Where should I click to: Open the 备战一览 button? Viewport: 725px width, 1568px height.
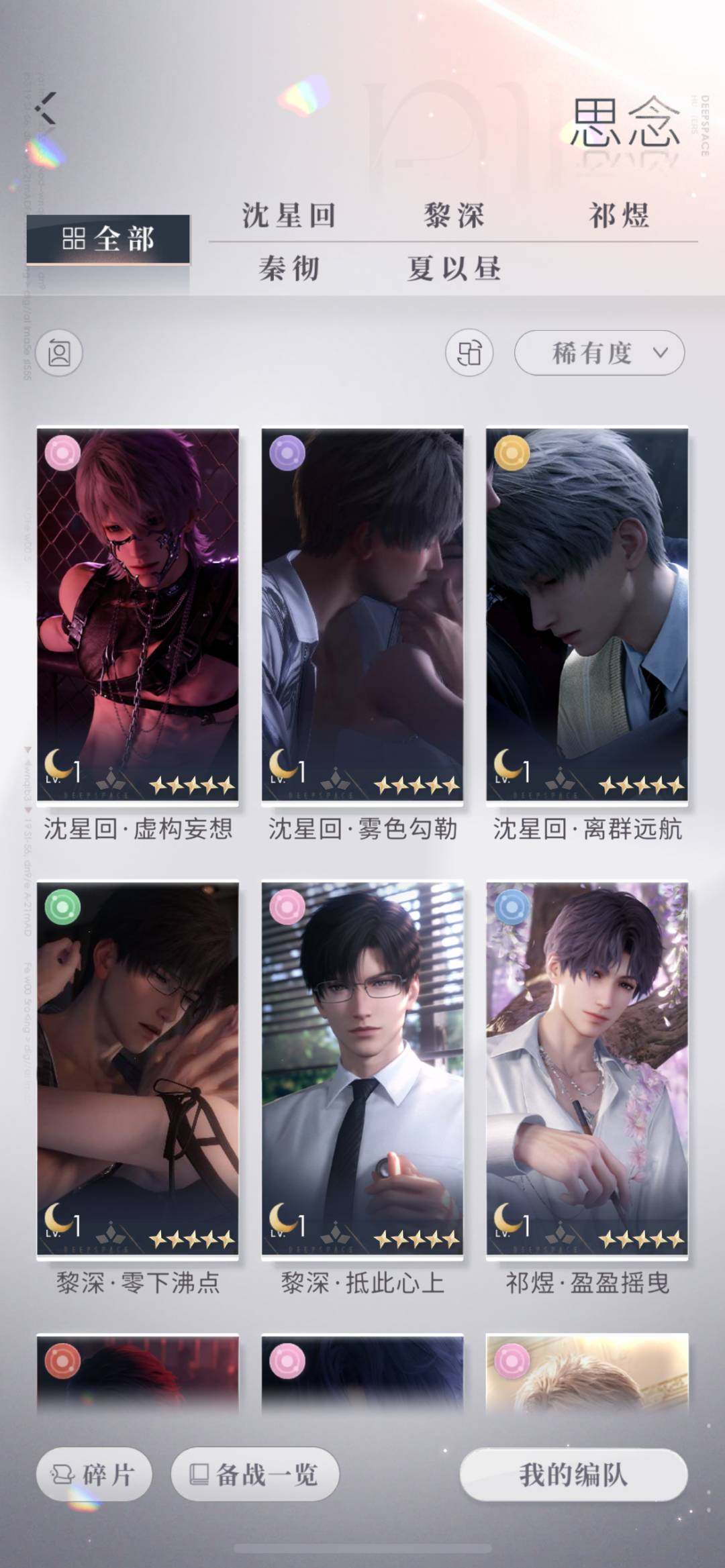pyautogui.click(x=255, y=1475)
